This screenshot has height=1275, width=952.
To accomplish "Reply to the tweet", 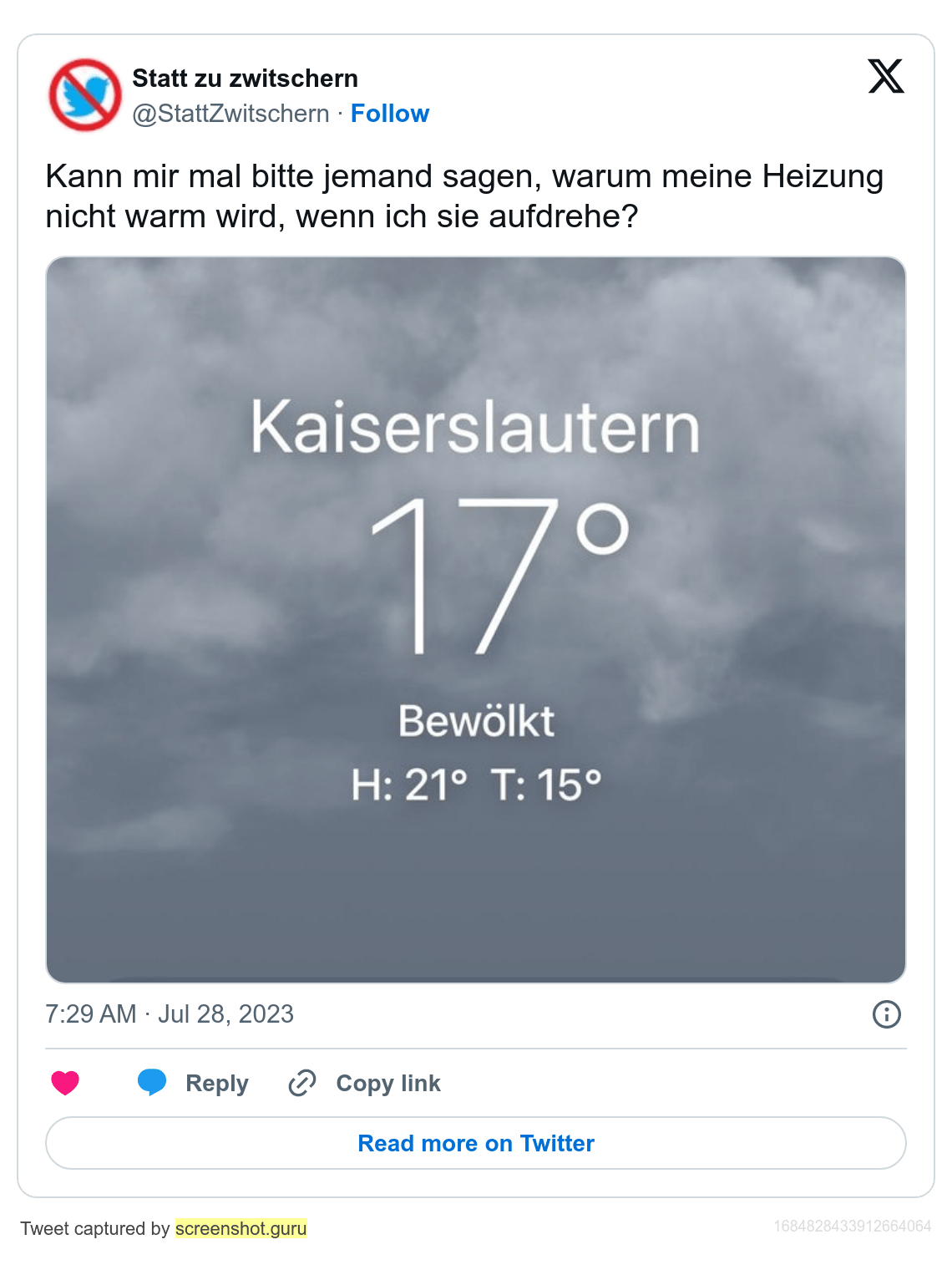I will (x=194, y=1083).
